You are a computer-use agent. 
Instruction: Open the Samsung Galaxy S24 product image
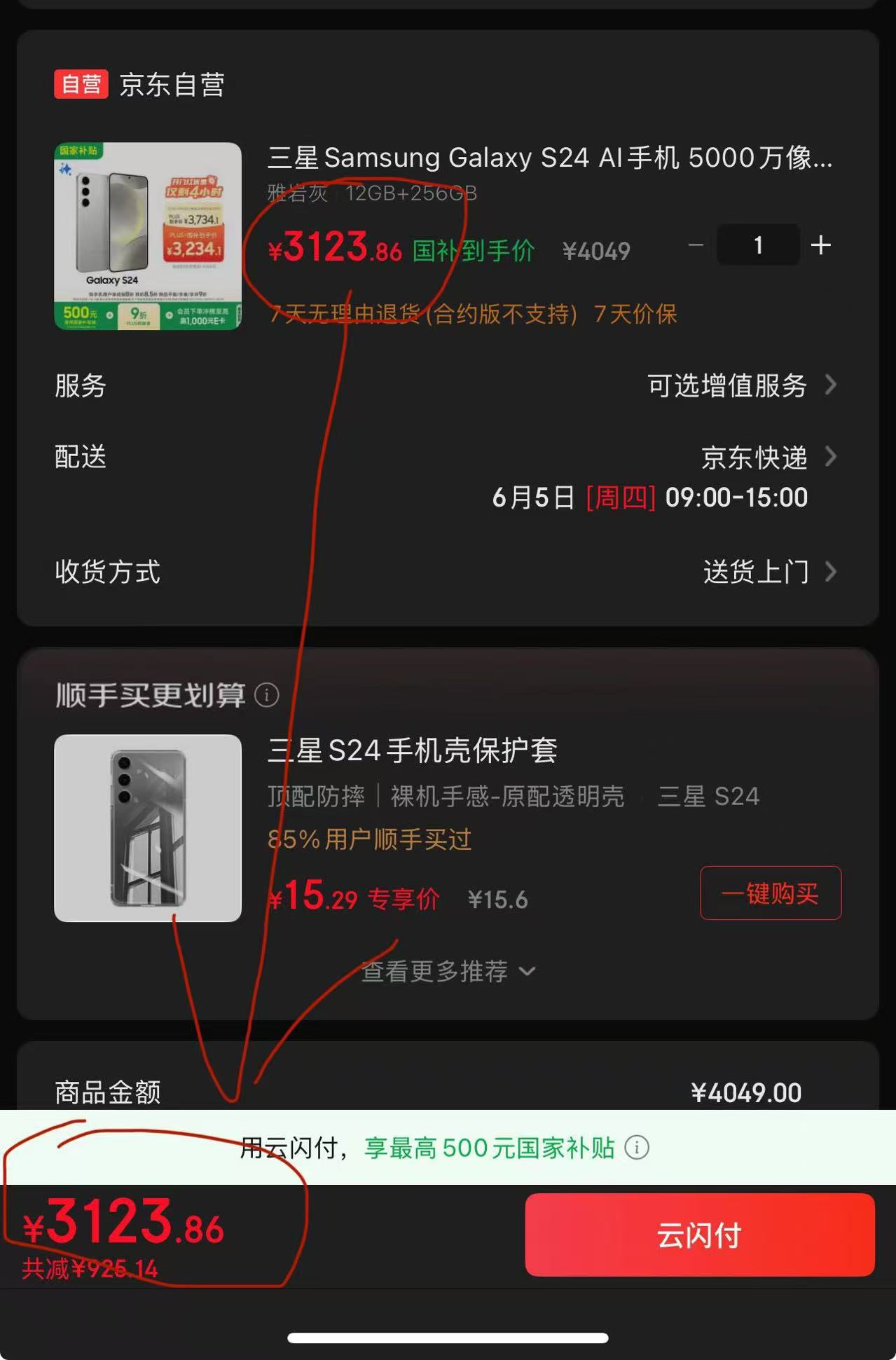tap(148, 236)
